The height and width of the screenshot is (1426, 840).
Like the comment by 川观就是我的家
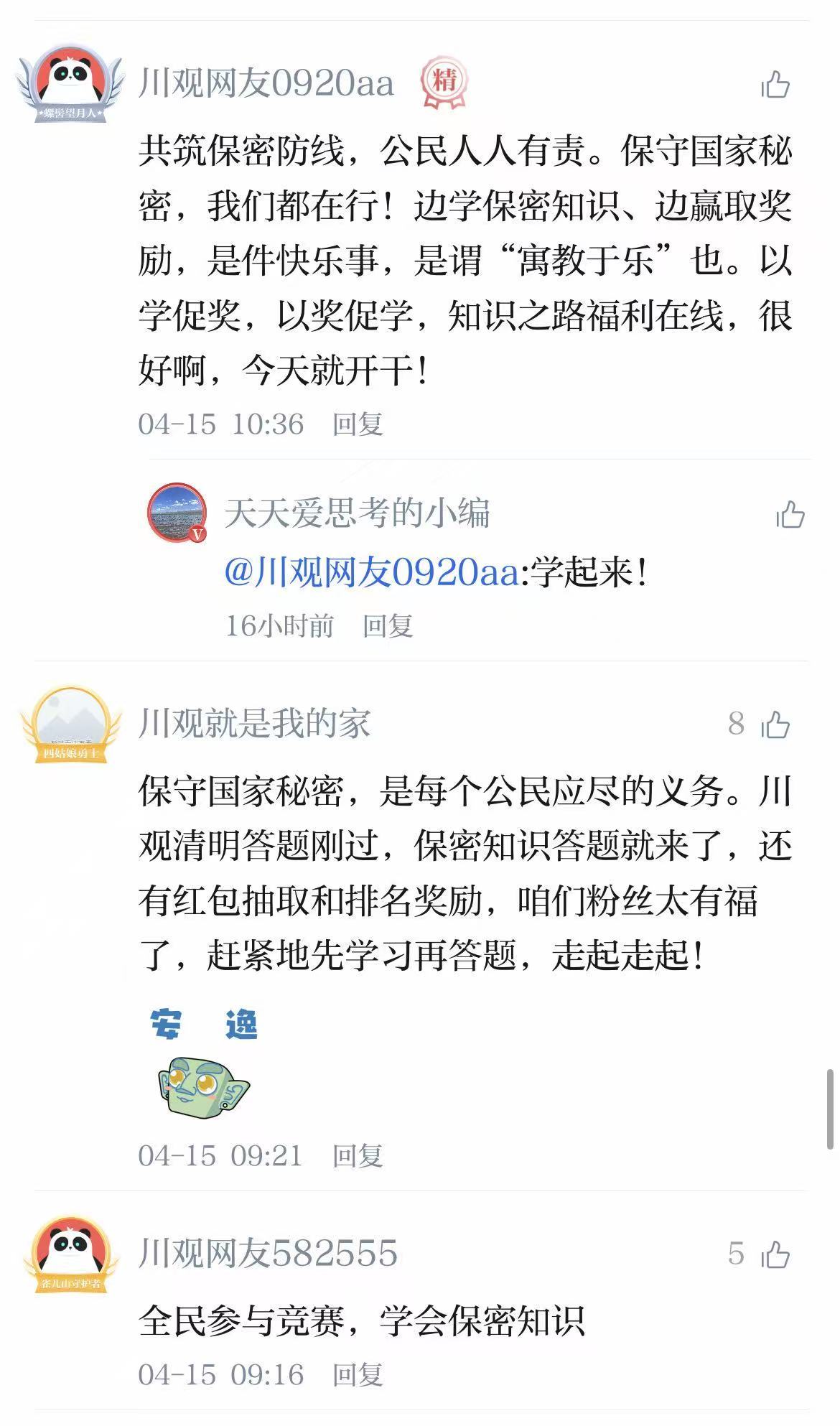pos(775,724)
